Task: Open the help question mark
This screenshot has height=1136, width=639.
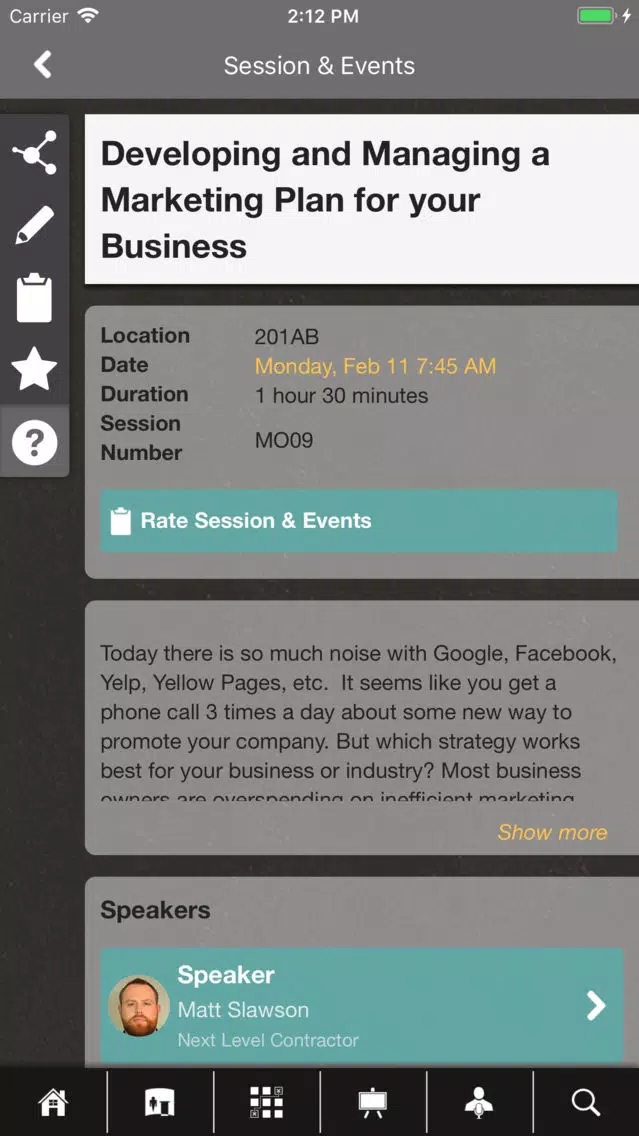Action: click(35, 442)
